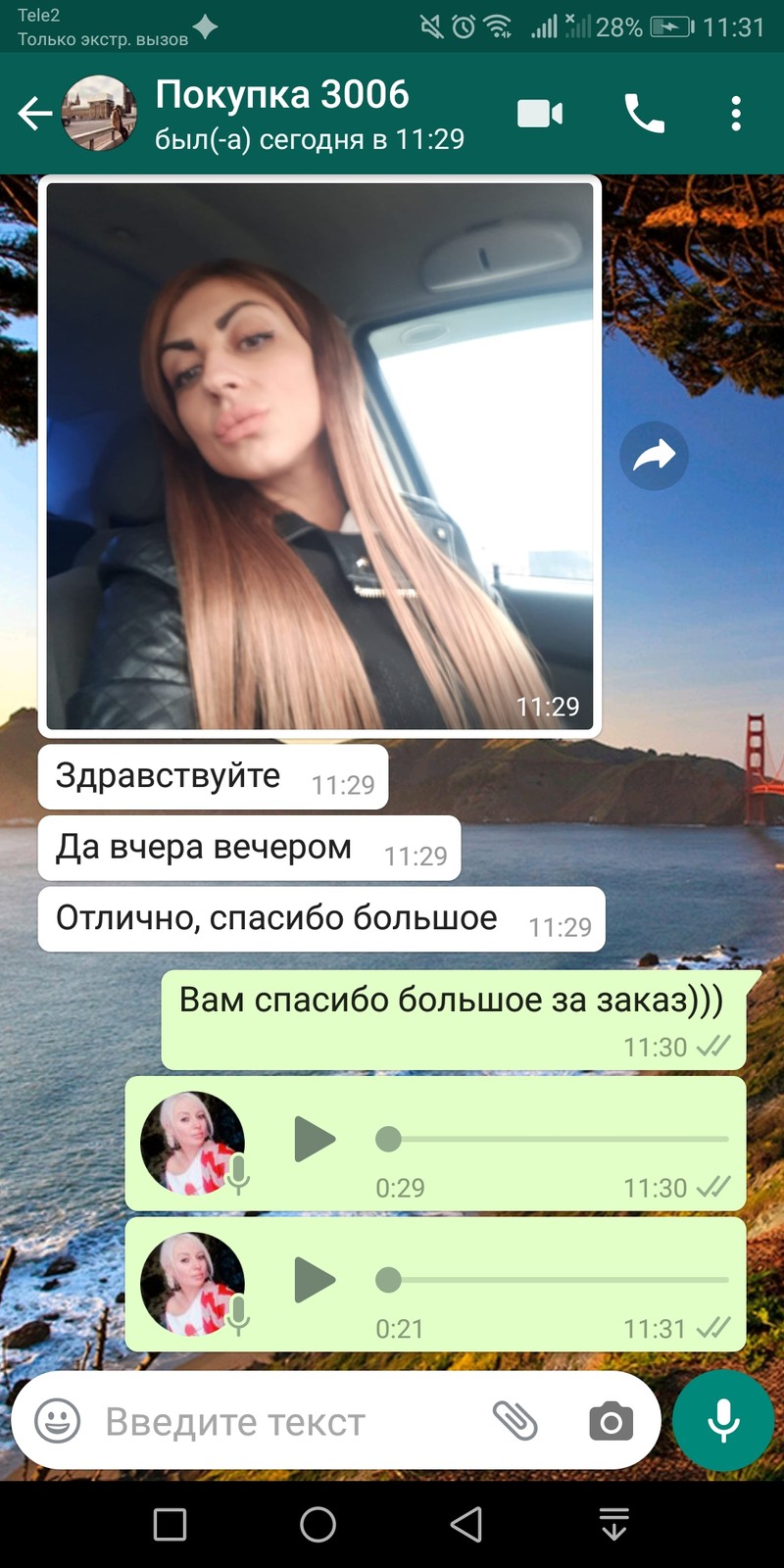Tap the Введите текст message field
Image resolution: width=784 pixels, height=1568 pixels.
point(284,1421)
